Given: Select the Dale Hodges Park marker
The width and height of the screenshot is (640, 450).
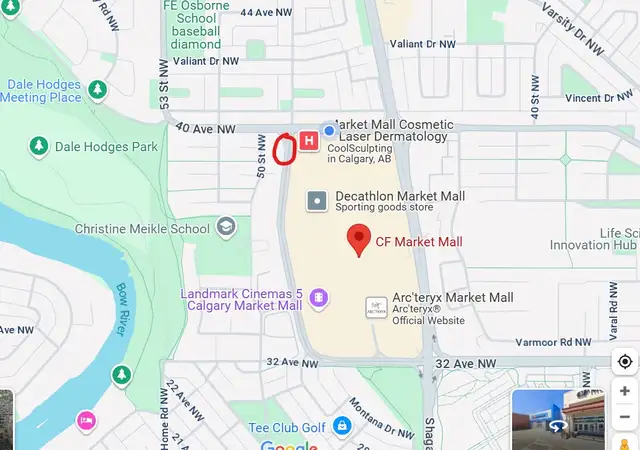Looking at the screenshot, I should click(x=39, y=147).
